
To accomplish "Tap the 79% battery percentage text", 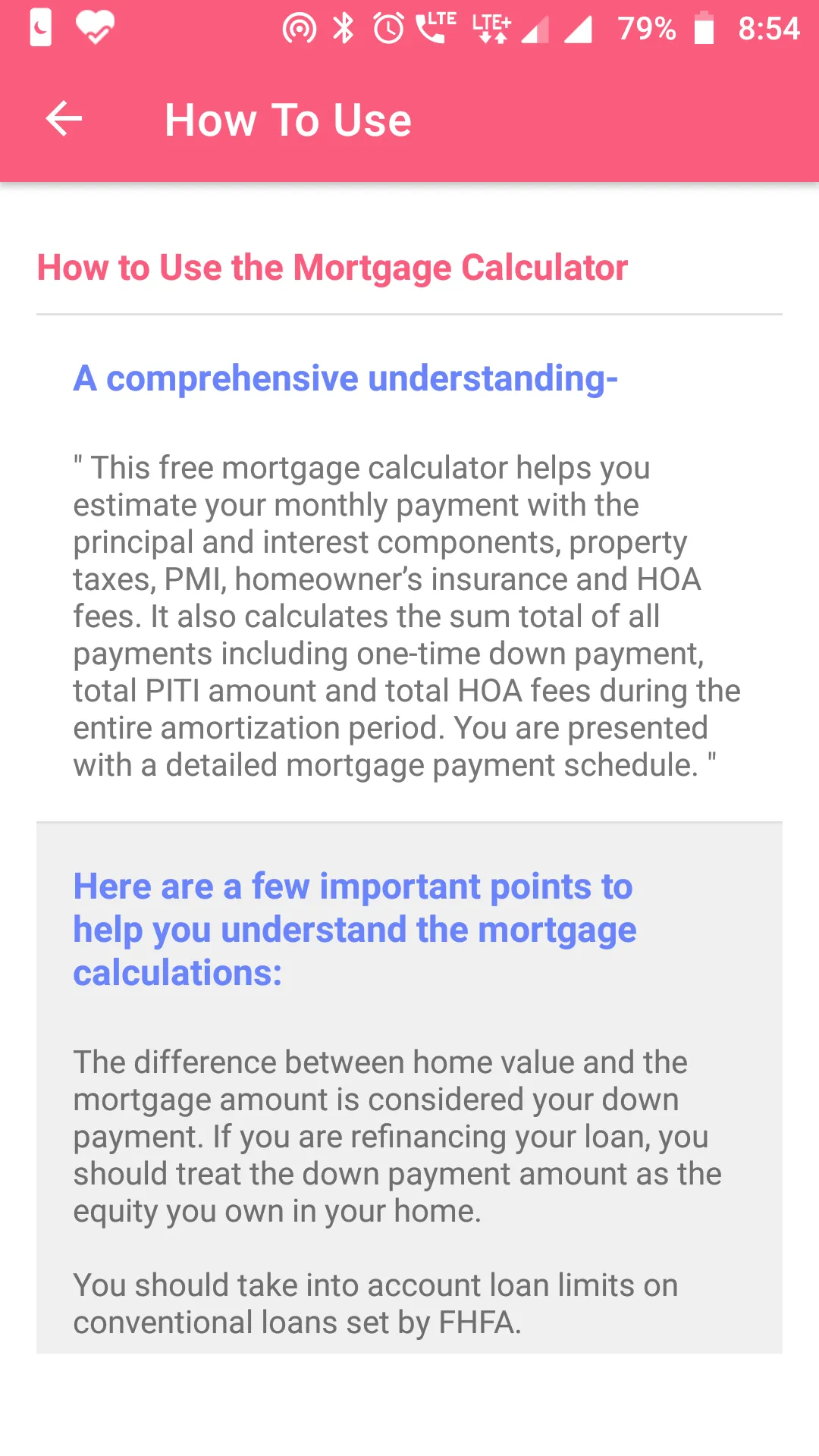I will (647, 29).
